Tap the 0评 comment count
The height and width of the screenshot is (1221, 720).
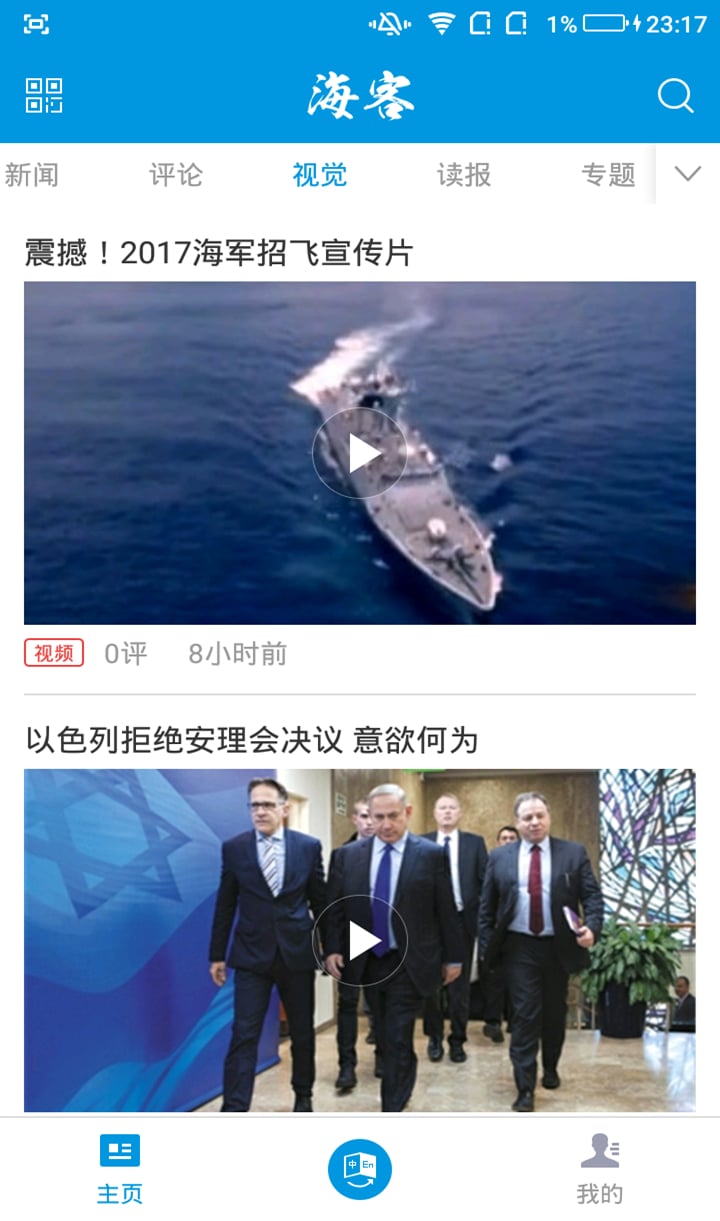[125, 654]
